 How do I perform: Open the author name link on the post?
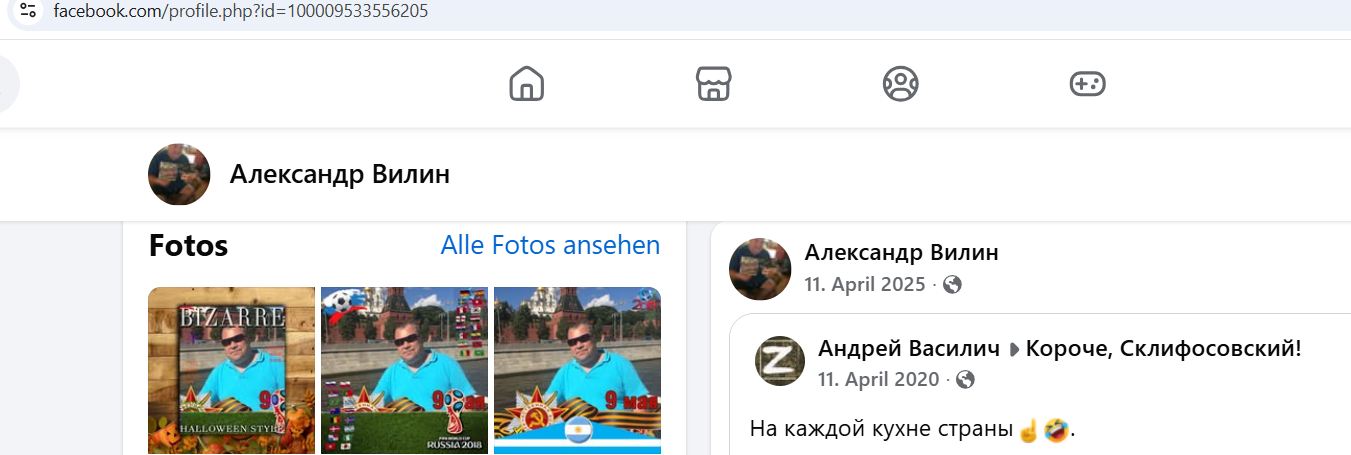(901, 253)
